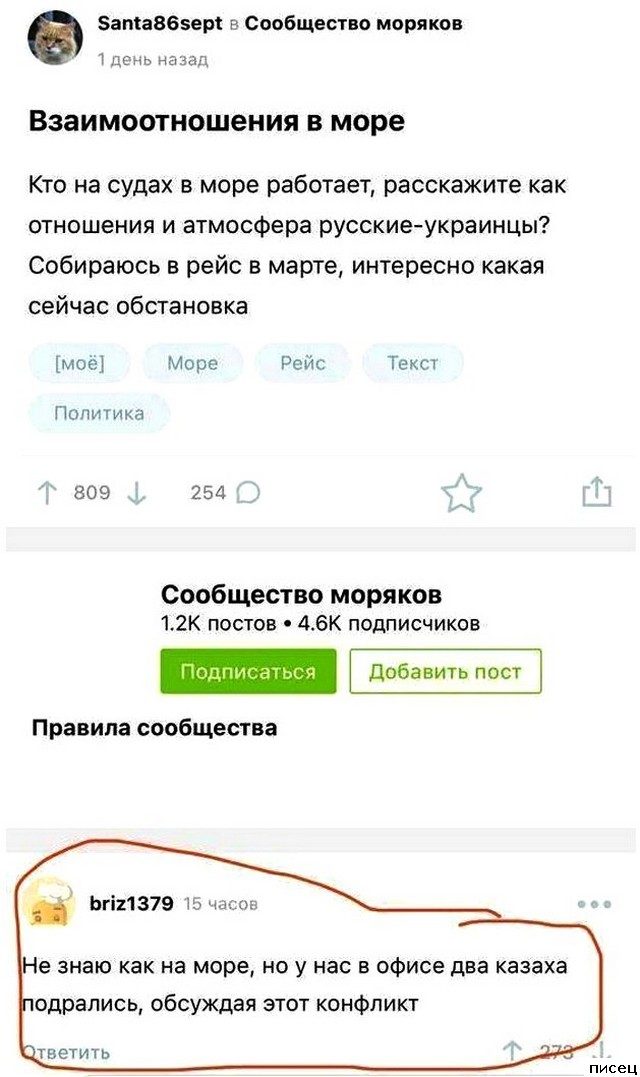Open the Сообщество моряков link in the post header

point(353,24)
